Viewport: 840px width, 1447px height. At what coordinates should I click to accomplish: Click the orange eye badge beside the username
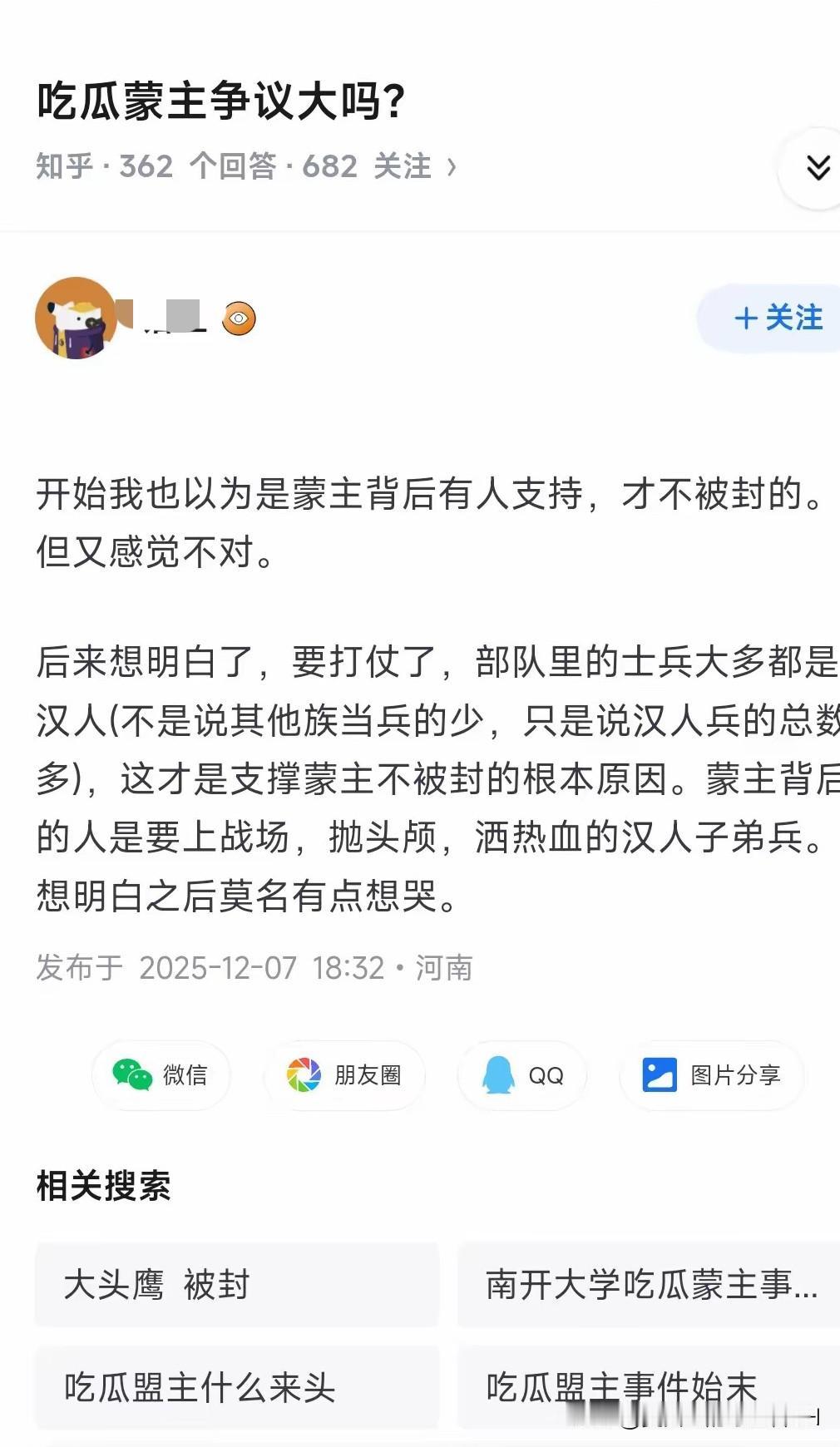pyautogui.click(x=240, y=318)
